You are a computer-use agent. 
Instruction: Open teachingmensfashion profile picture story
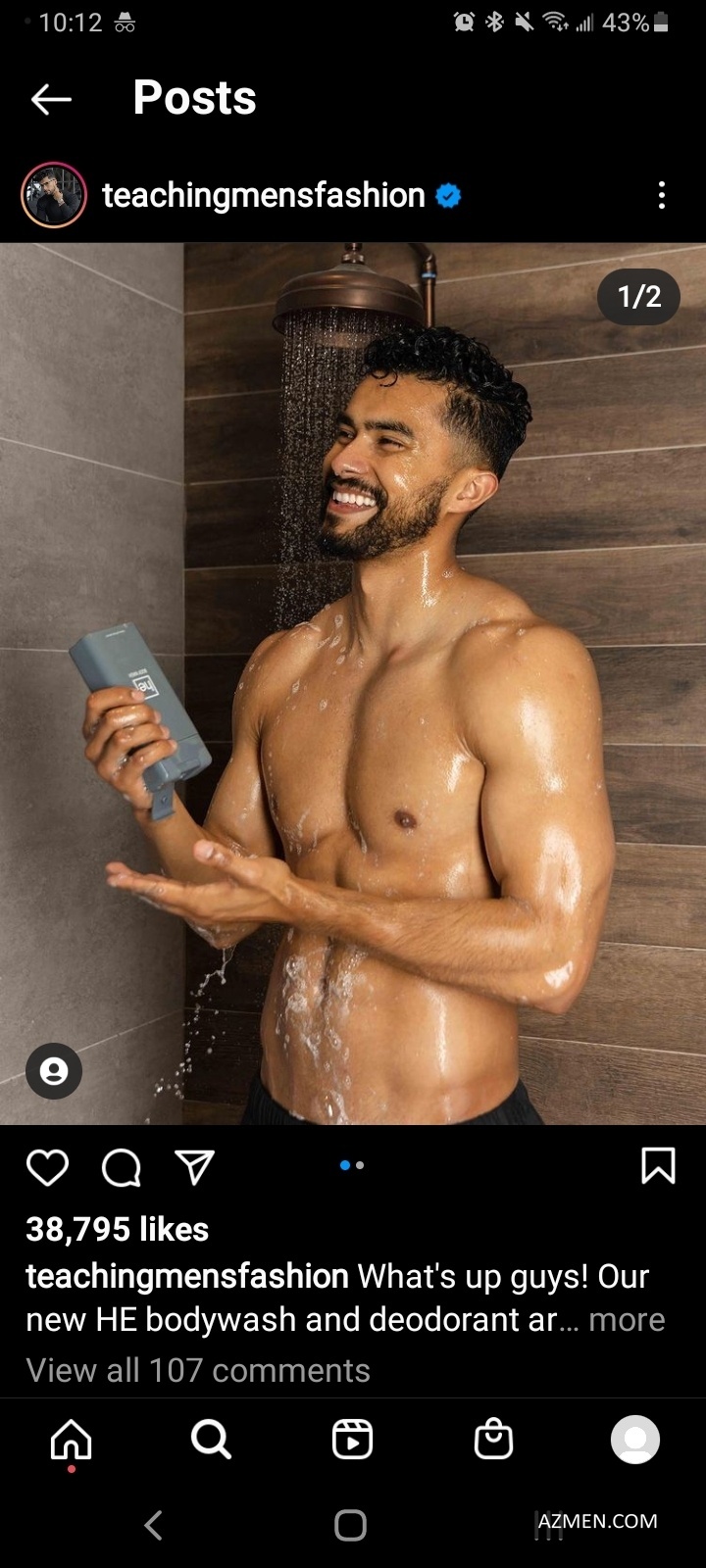tap(54, 196)
